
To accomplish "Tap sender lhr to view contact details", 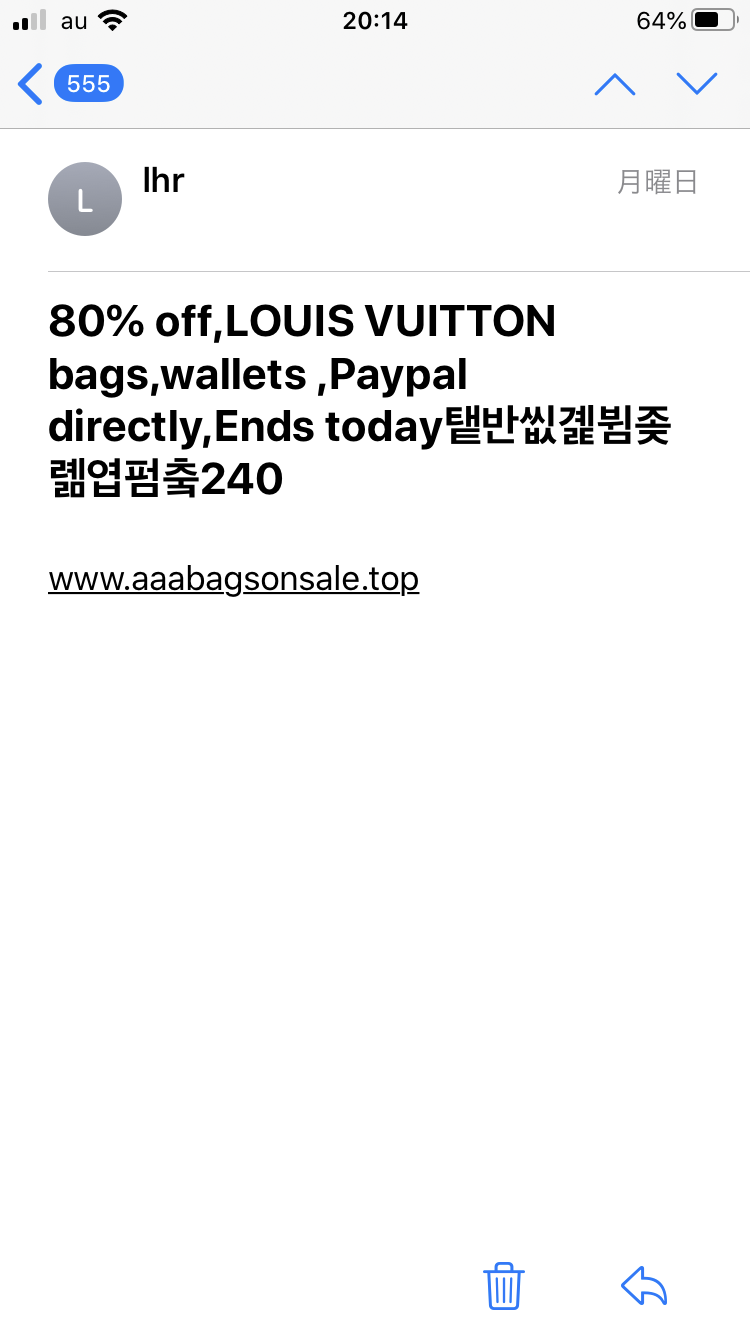I will pos(164,181).
